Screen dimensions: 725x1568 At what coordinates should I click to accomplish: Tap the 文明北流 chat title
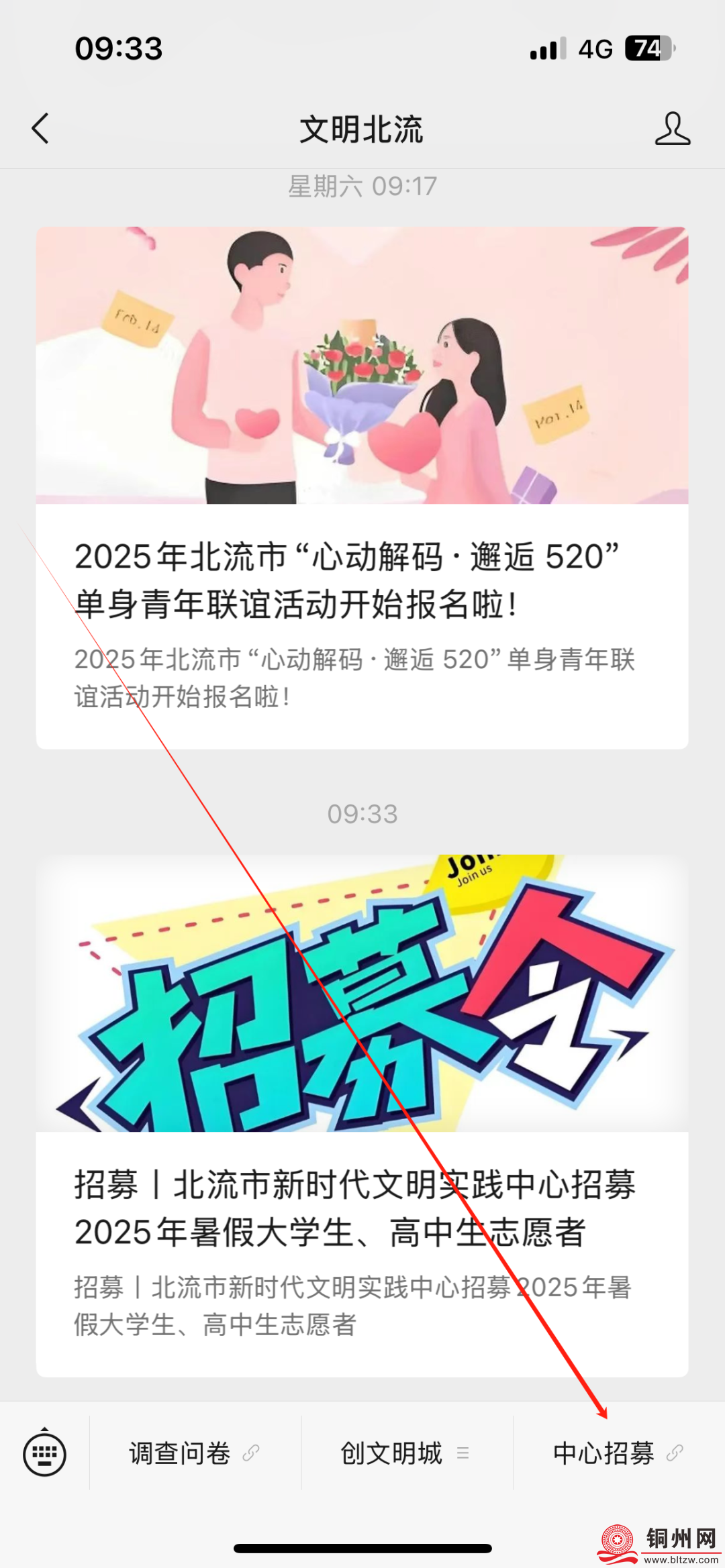(362, 130)
